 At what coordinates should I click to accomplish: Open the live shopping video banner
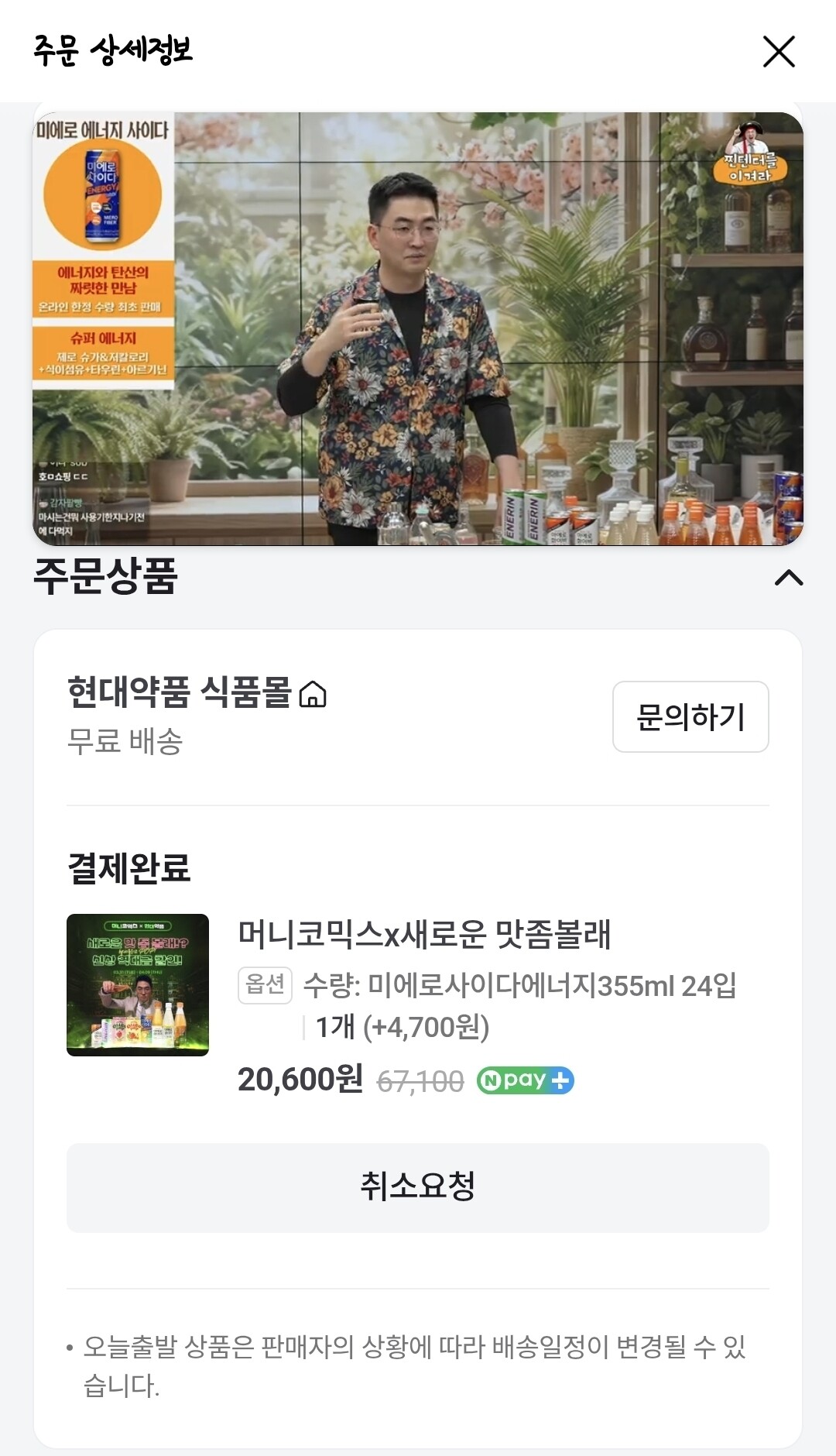point(418,329)
